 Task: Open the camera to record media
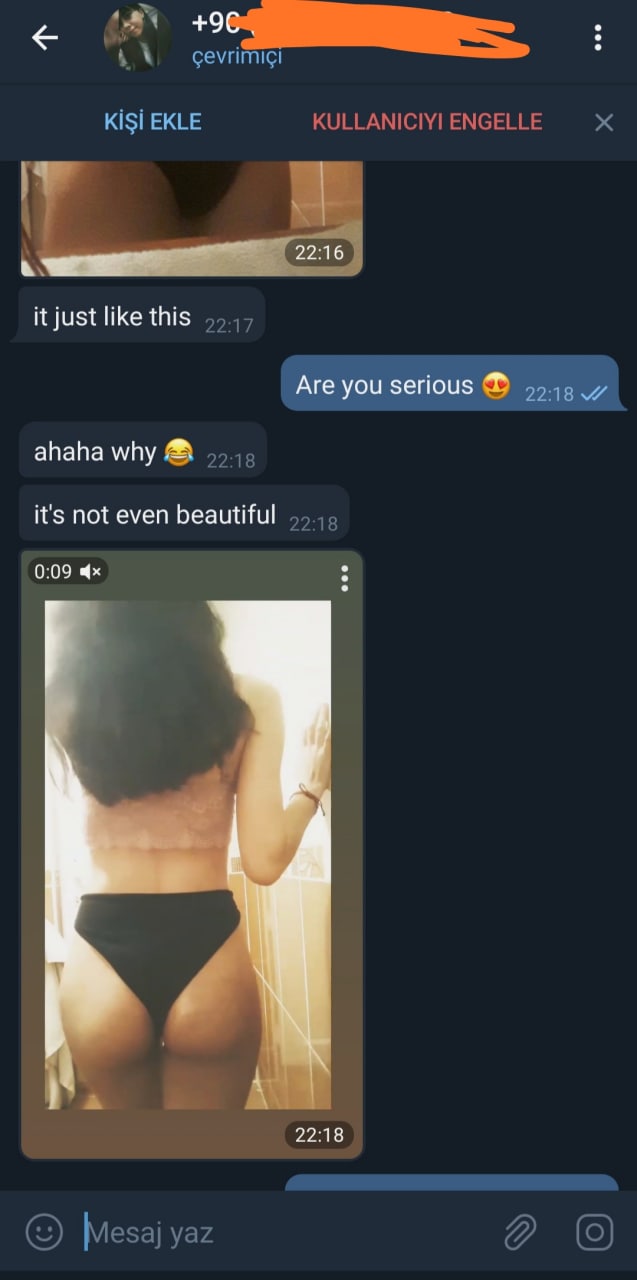coord(594,1232)
